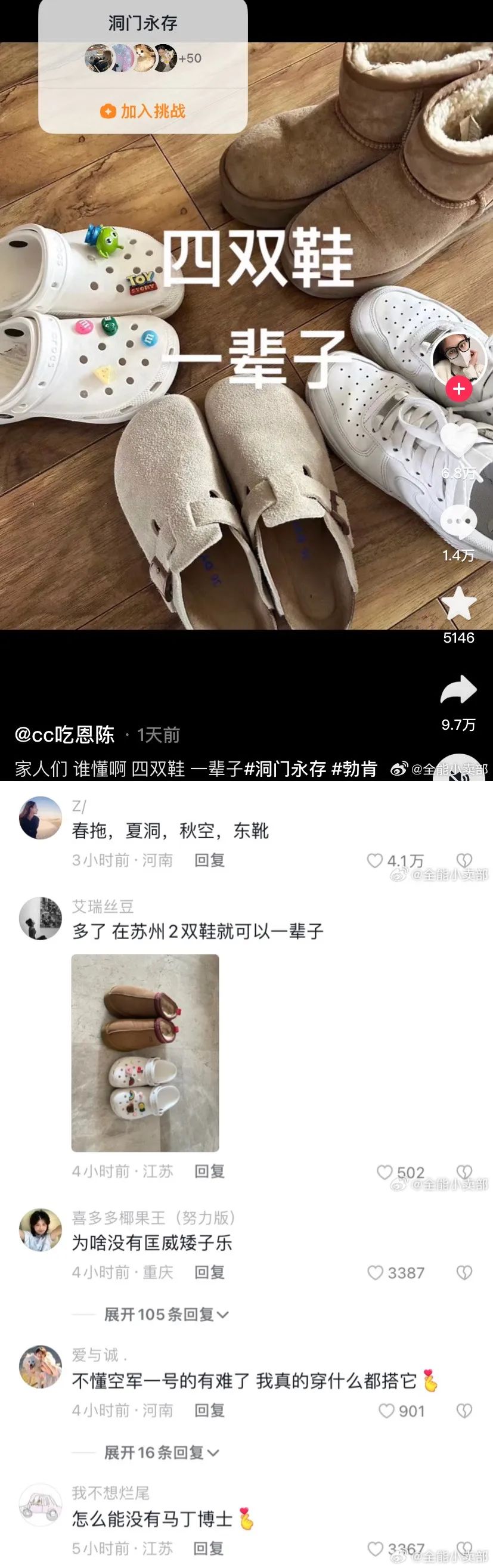This screenshot has width=493, height=1568.
Task: Like Z/'s comment 春拖，夏洞，秋空，东靴
Action: [x=375, y=860]
